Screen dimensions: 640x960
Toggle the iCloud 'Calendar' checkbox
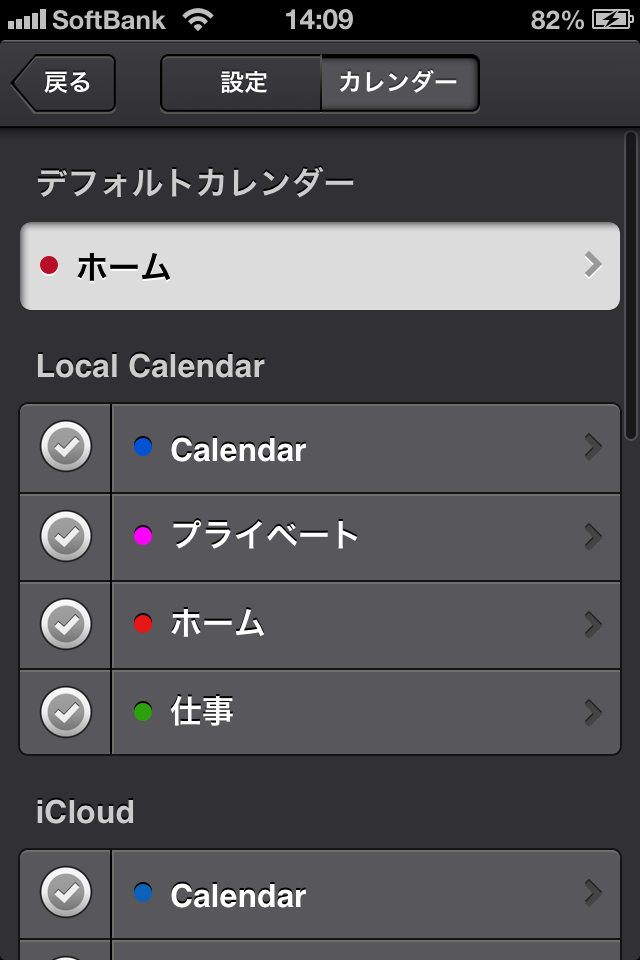pyautogui.click(x=66, y=893)
